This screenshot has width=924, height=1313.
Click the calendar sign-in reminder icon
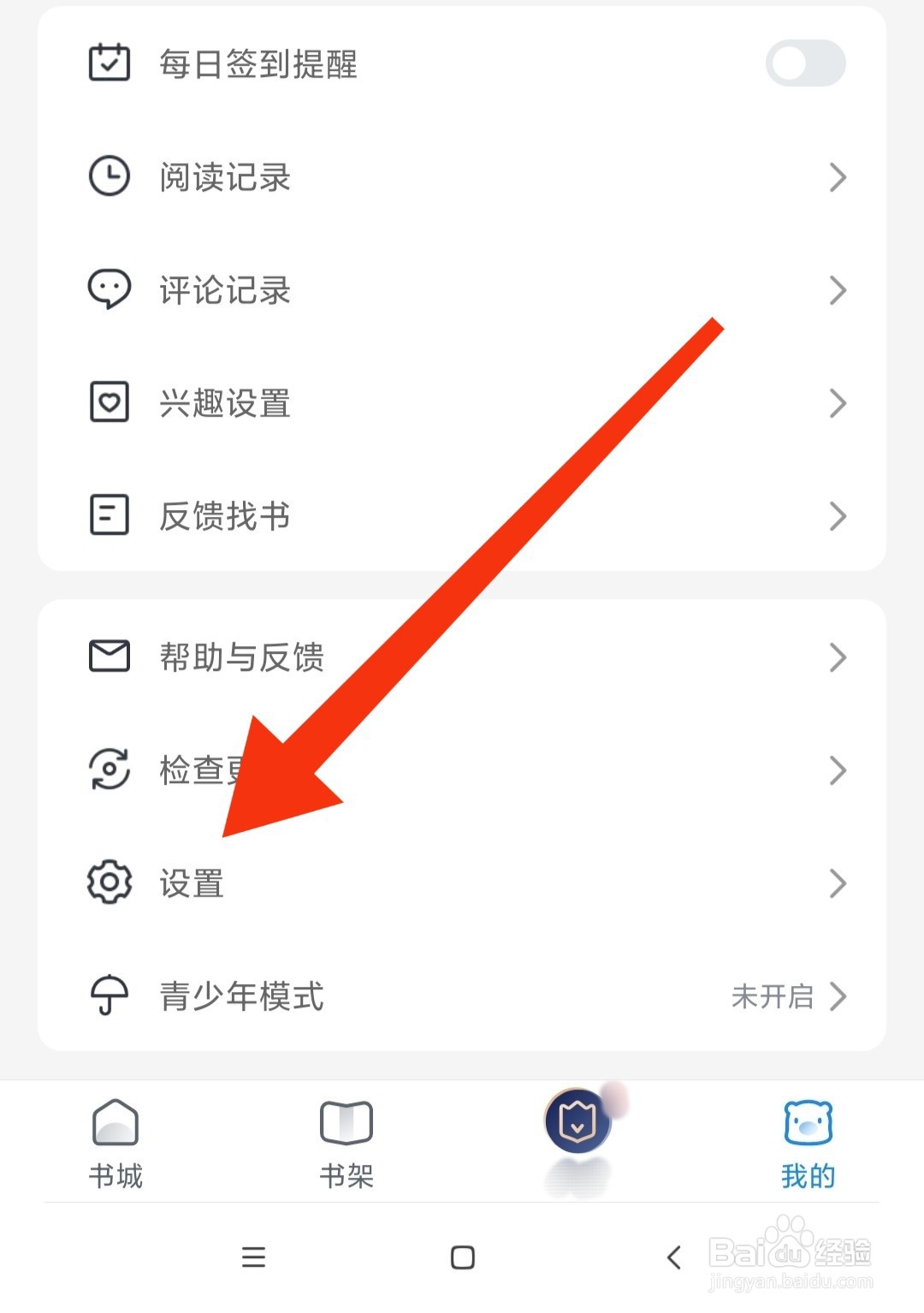(108, 62)
